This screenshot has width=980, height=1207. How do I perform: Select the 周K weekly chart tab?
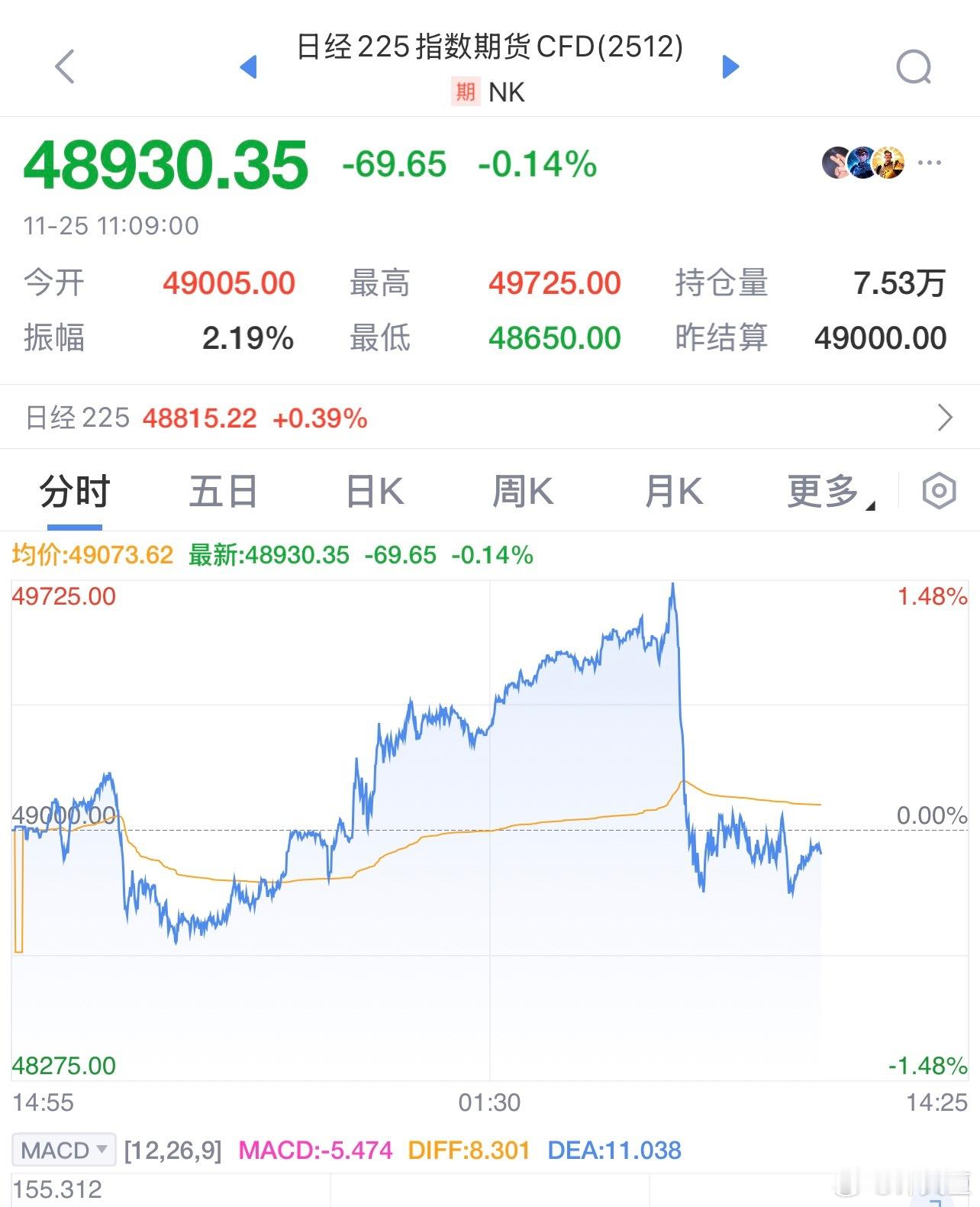[x=521, y=491]
